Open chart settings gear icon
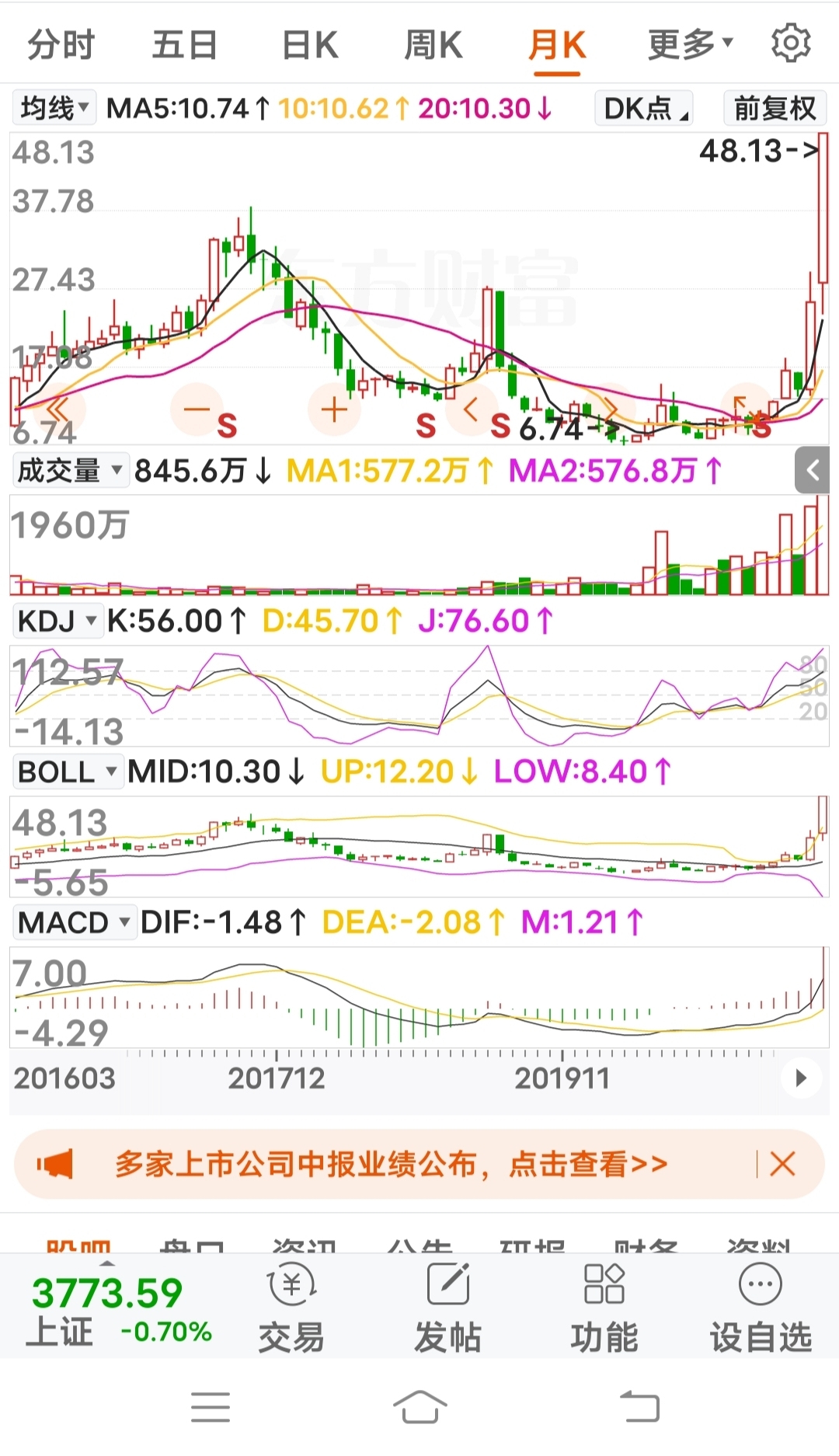The image size is (839, 1456). click(x=791, y=44)
